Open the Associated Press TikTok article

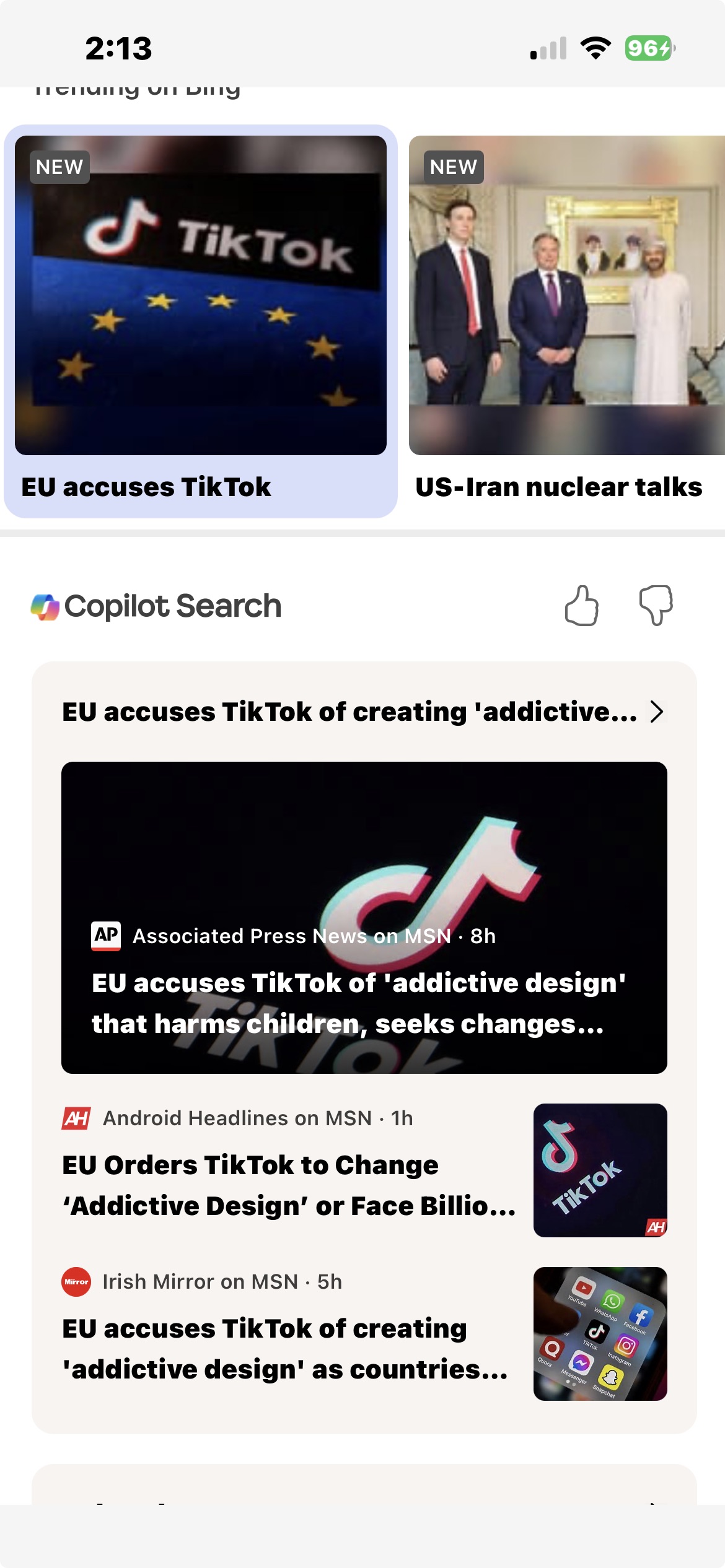pos(364,917)
